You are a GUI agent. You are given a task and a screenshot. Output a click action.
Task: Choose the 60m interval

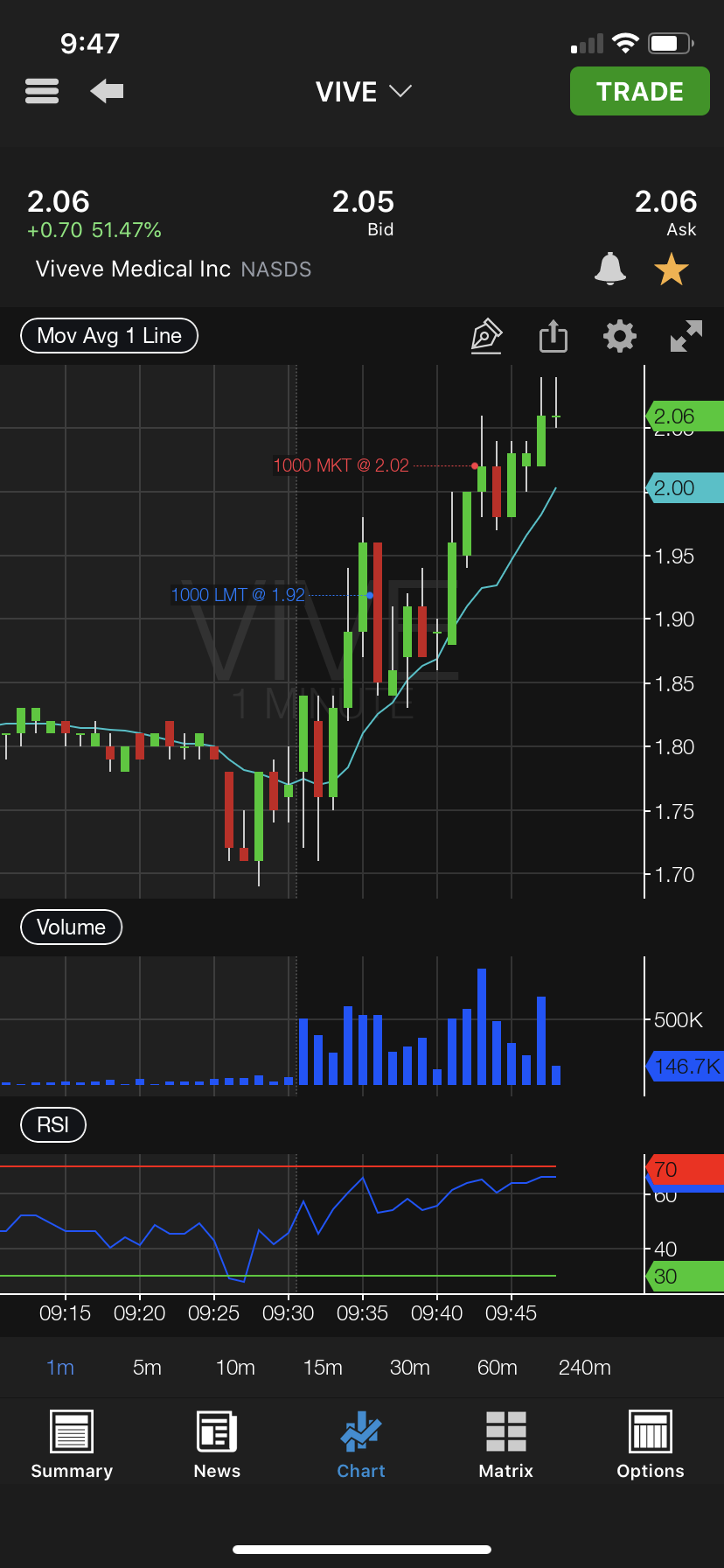coord(497,1368)
